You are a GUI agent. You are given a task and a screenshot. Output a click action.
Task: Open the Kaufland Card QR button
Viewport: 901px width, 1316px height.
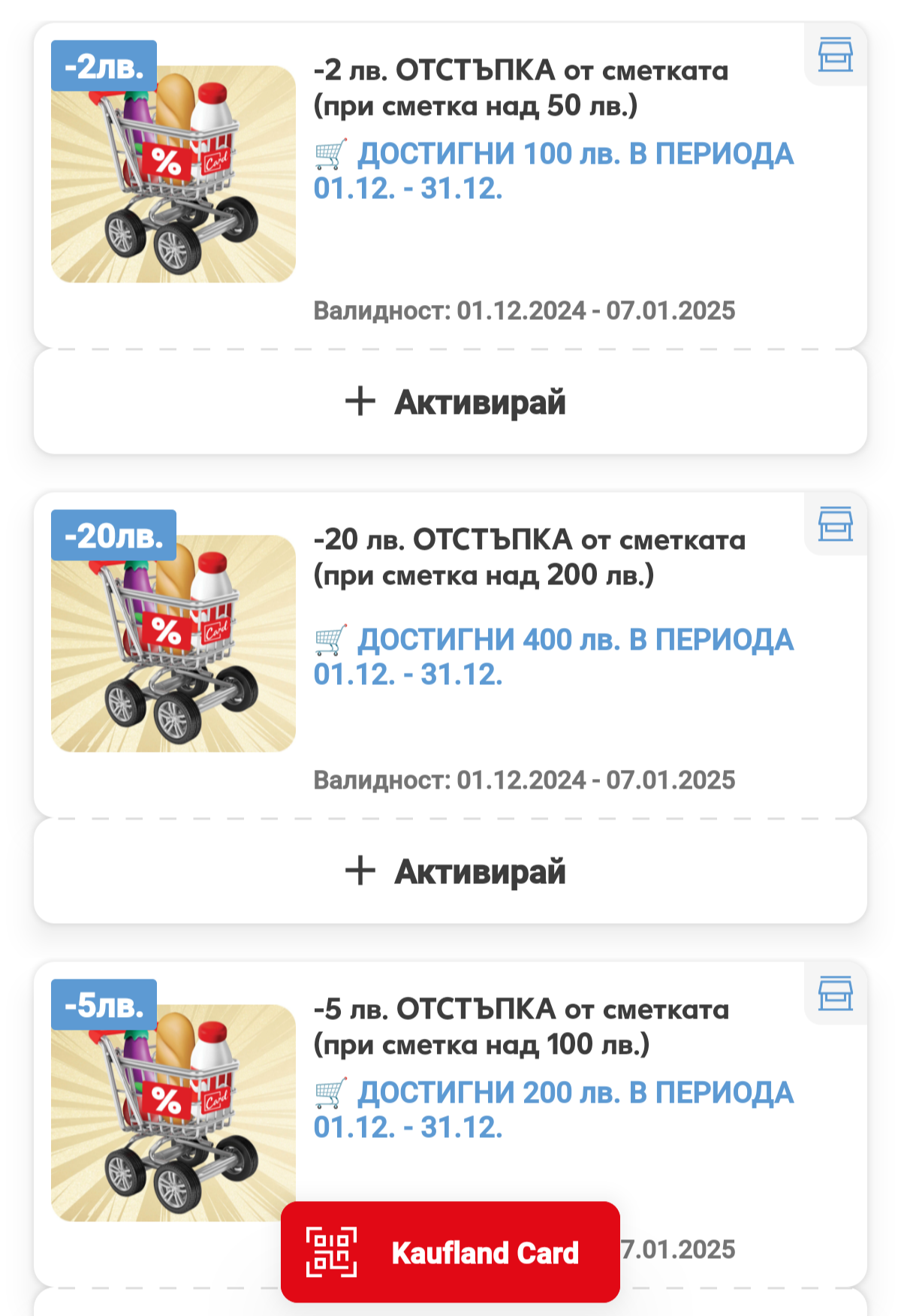450,1252
